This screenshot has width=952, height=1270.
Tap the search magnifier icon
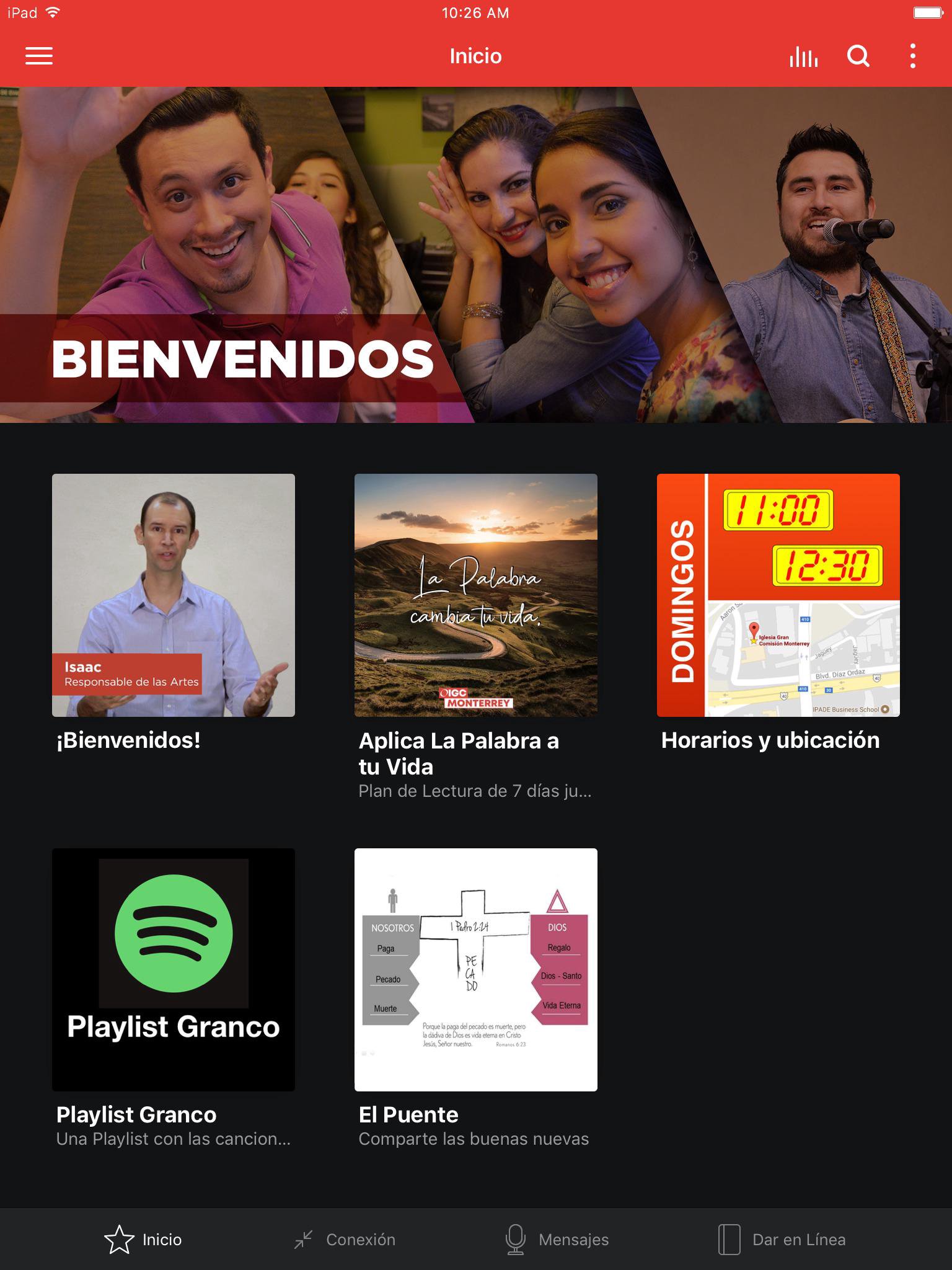point(858,56)
